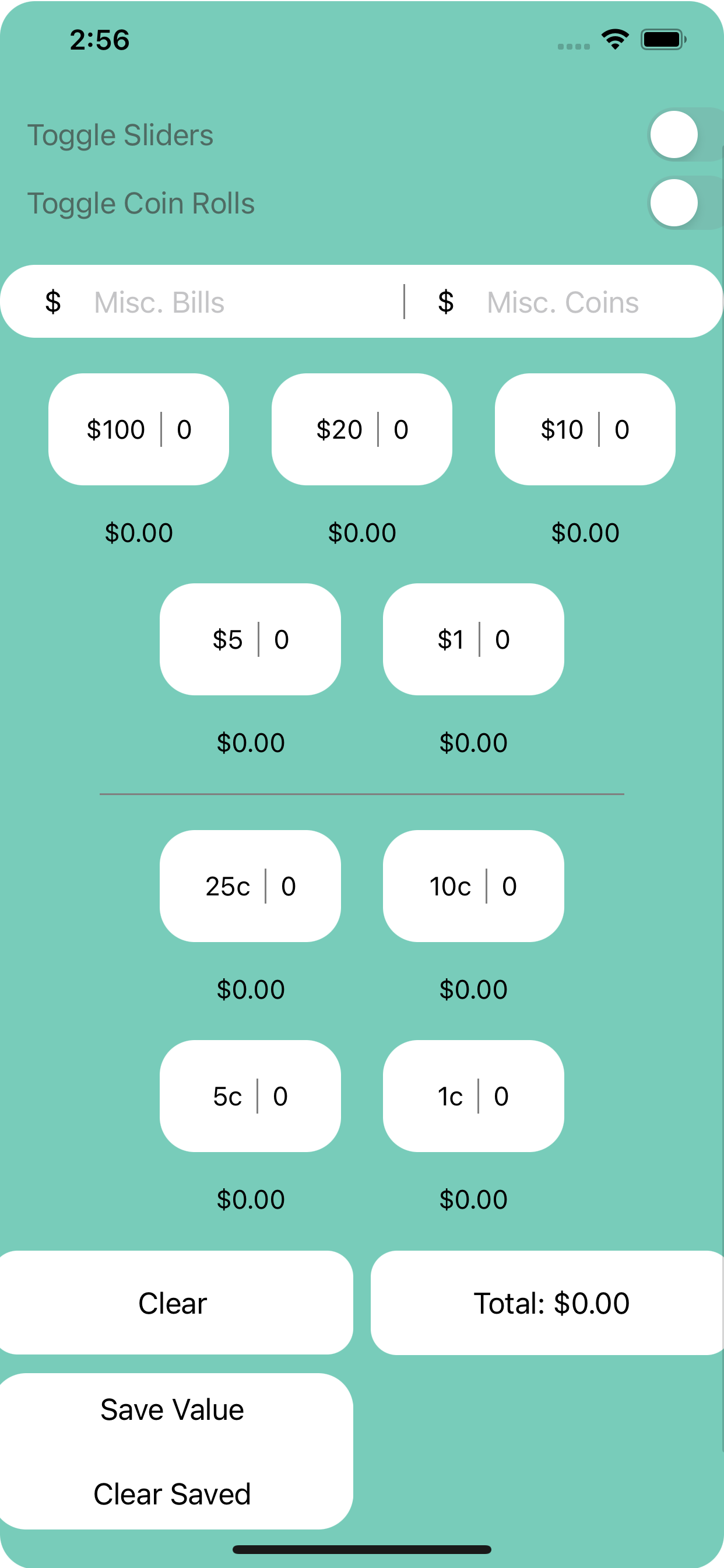Select the $5 count field
This screenshot has height=1568, width=724.
[283, 639]
